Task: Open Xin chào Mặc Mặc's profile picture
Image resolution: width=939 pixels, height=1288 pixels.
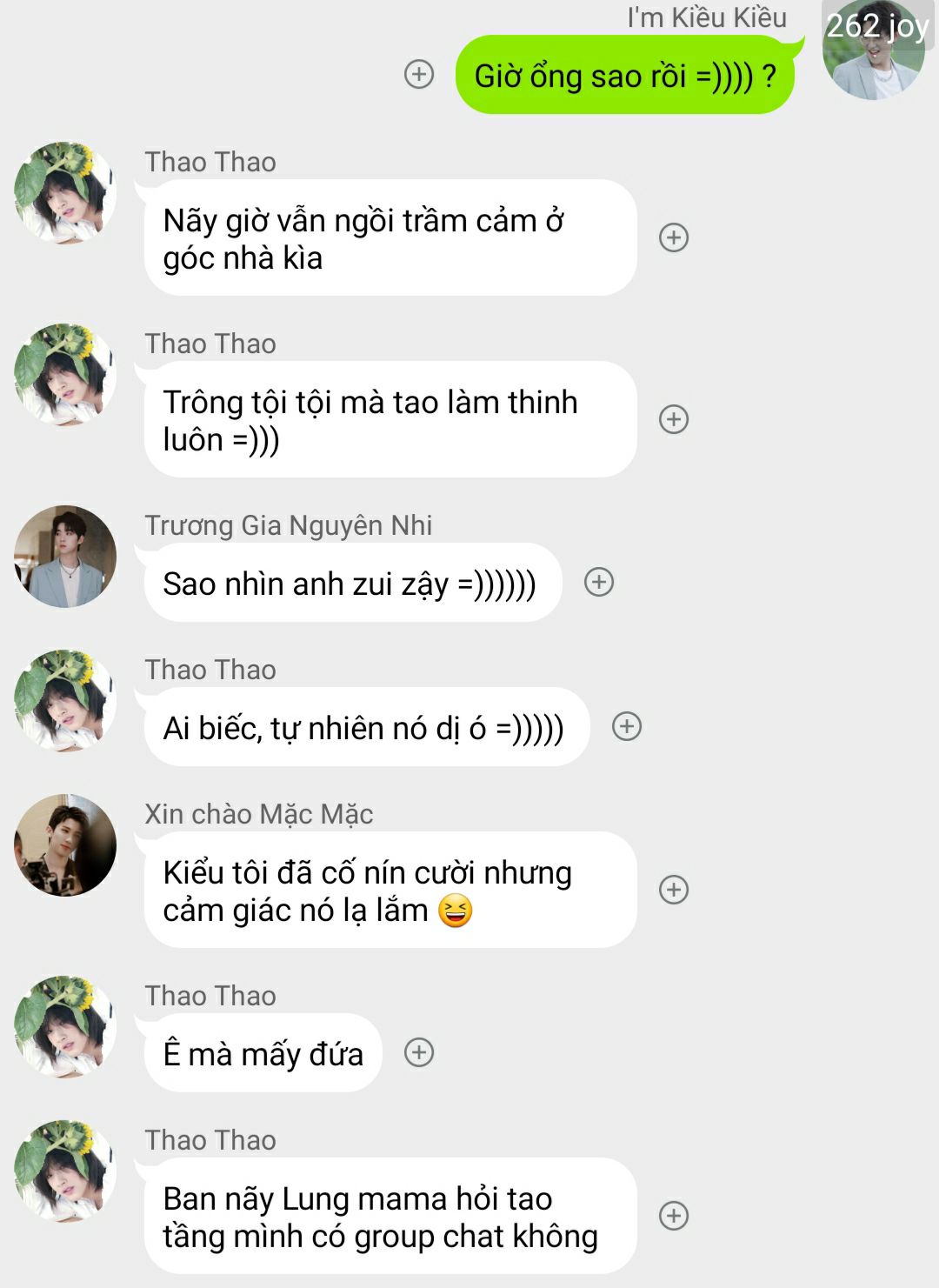Action: click(x=65, y=844)
